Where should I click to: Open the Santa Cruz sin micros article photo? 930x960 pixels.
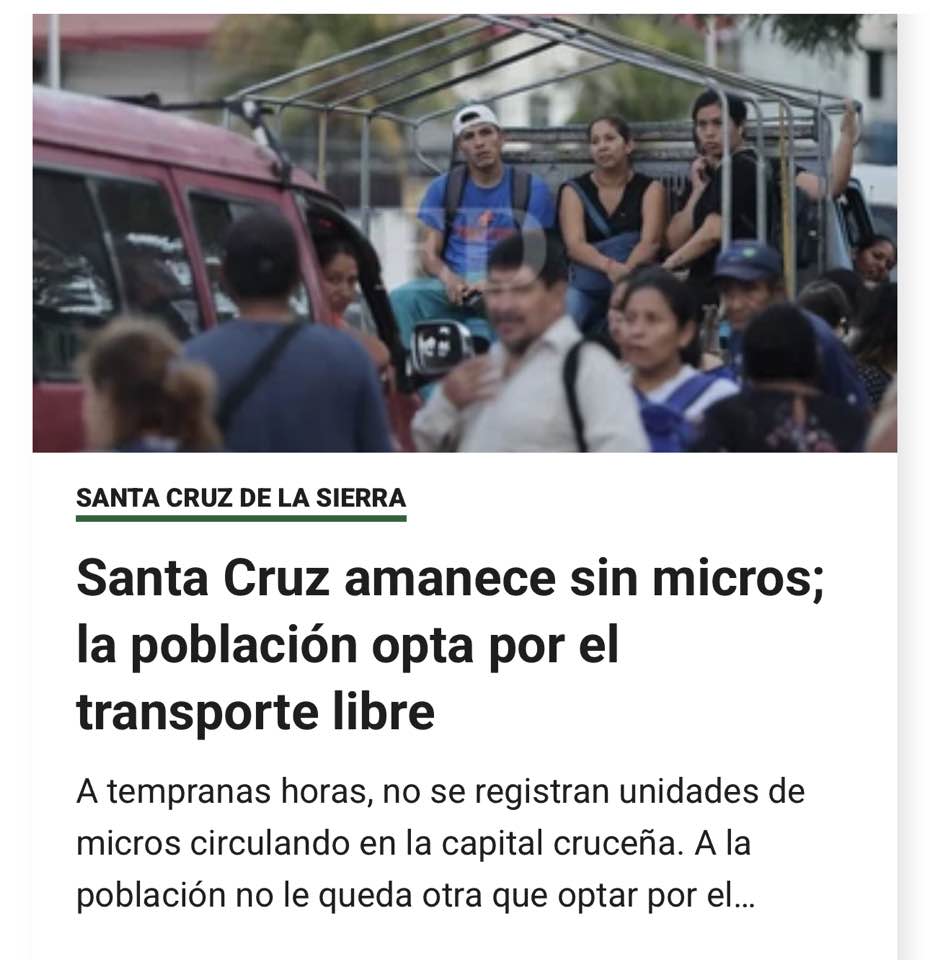coord(464,232)
